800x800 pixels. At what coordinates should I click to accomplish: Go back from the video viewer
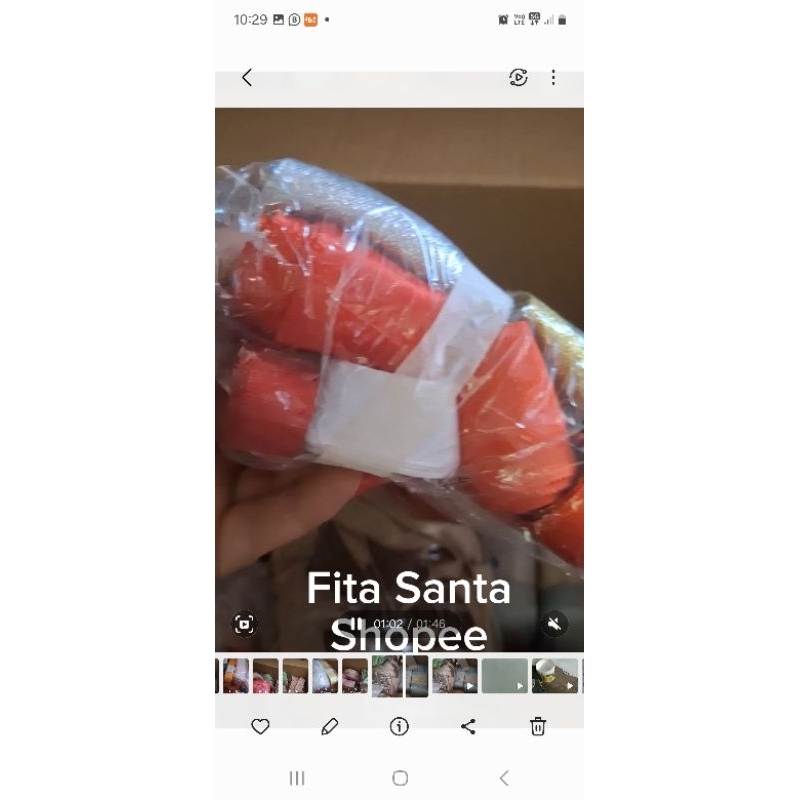point(247,78)
